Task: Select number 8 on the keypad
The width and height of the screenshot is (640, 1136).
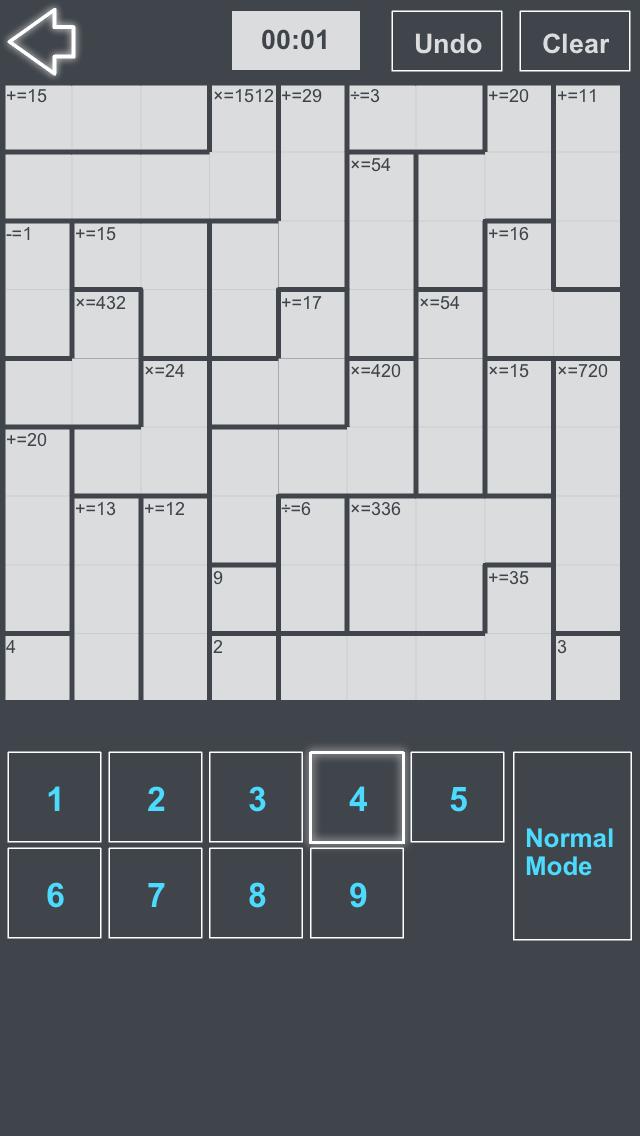Action: click(x=257, y=894)
